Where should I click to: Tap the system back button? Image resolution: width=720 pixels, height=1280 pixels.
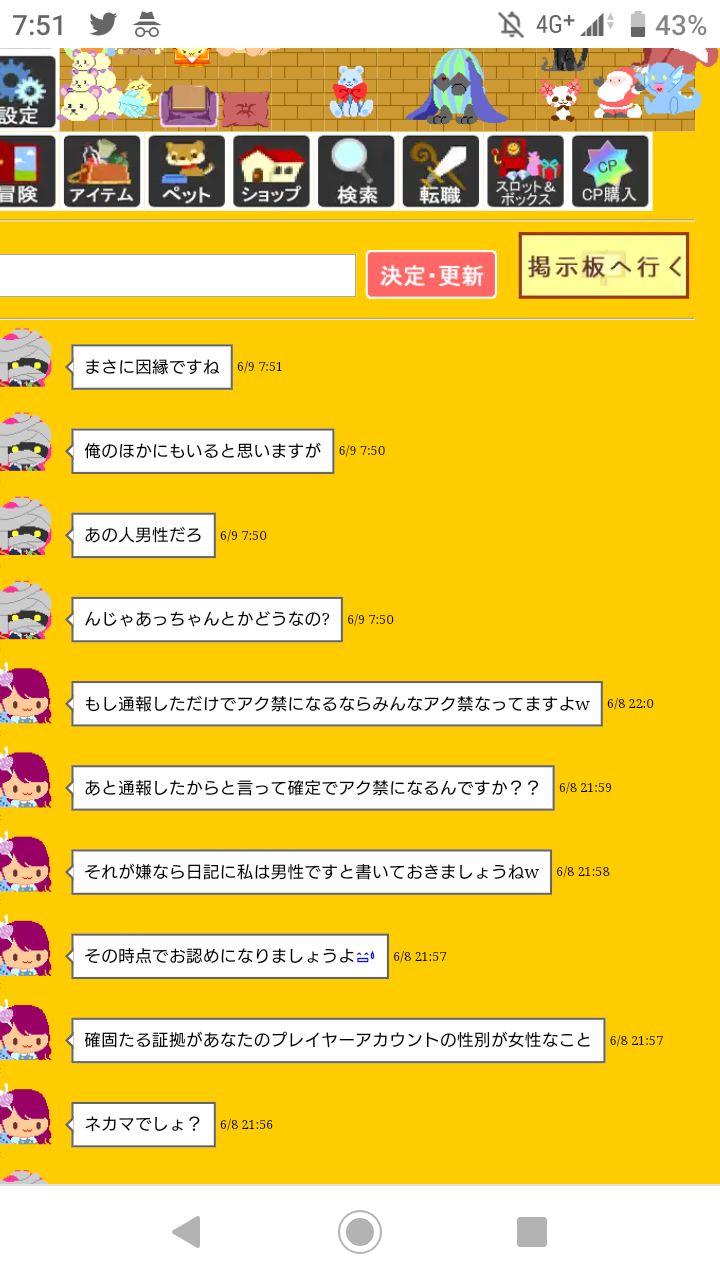tap(186, 1232)
